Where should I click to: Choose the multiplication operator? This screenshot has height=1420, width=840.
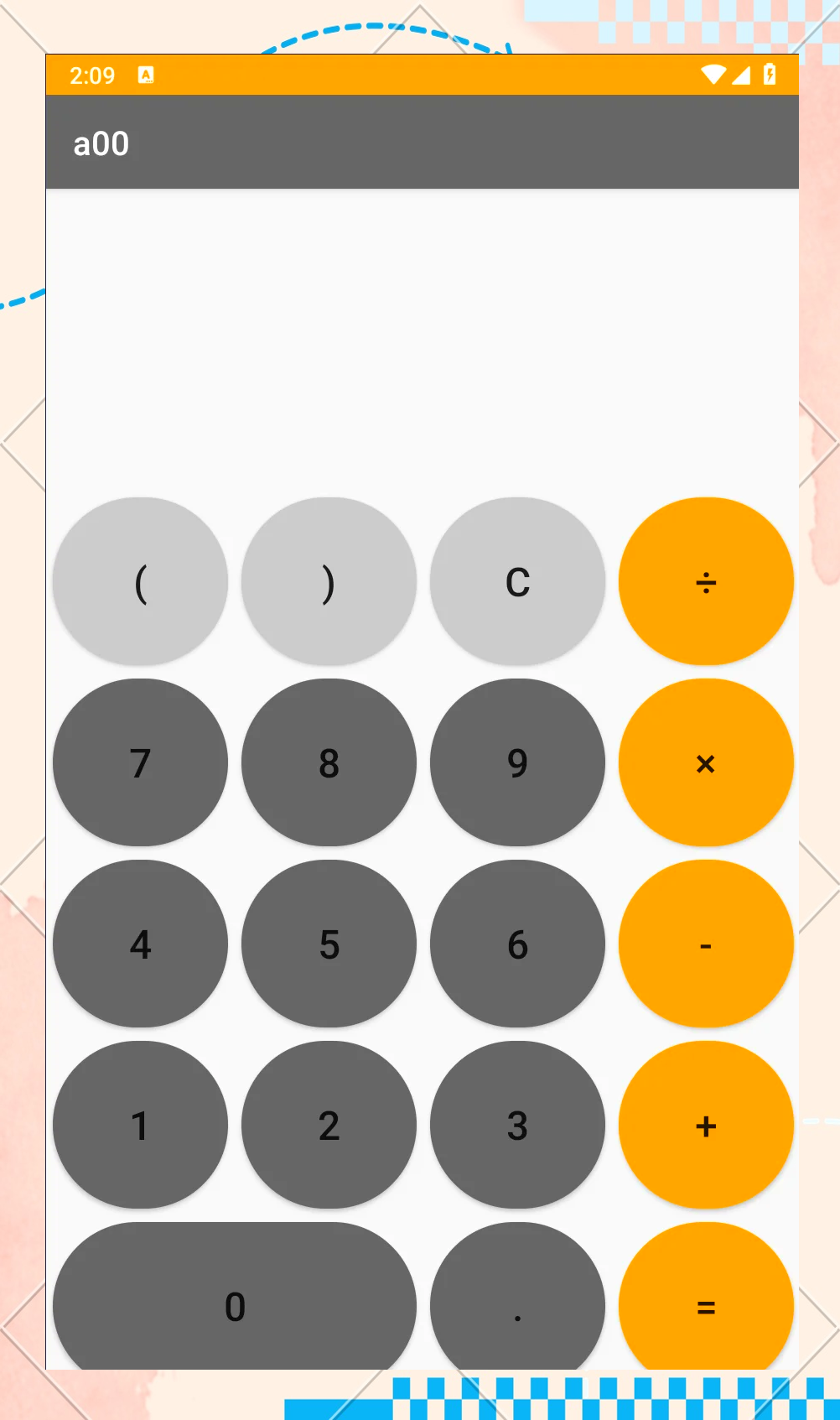pyautogui.click(x=706, y=762)
